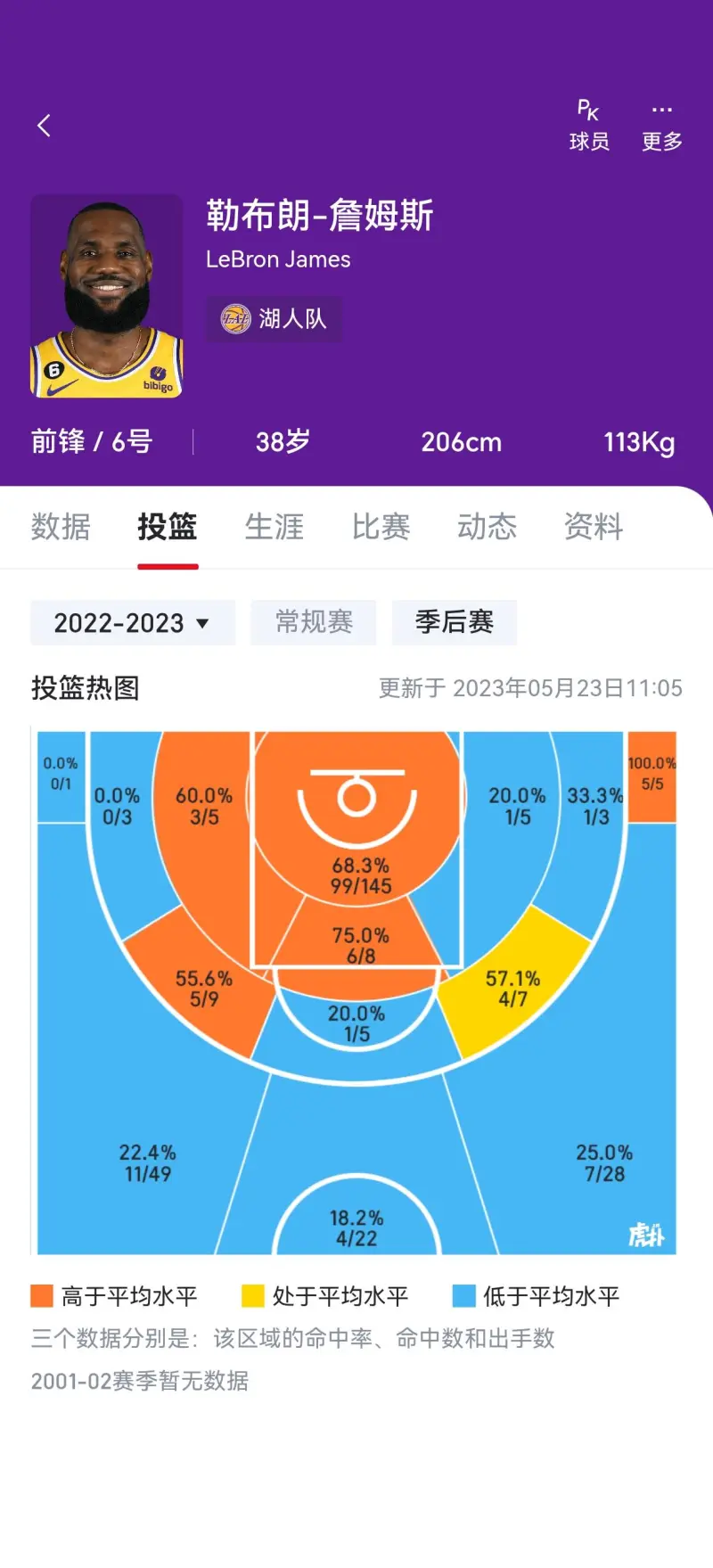Viewport: 713px width, 1568px height.
Task: Switch to the 生涯 tab
Action: click(x=275, y=527)
